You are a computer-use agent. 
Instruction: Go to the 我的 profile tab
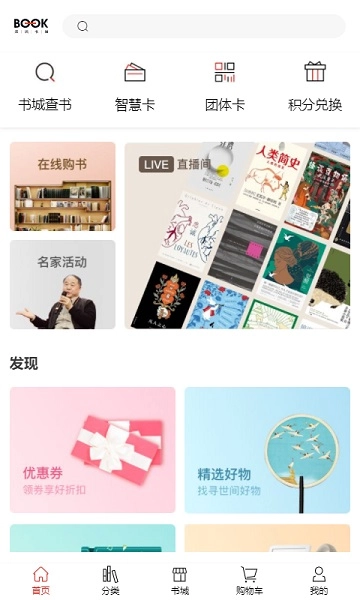pos(319,580)
